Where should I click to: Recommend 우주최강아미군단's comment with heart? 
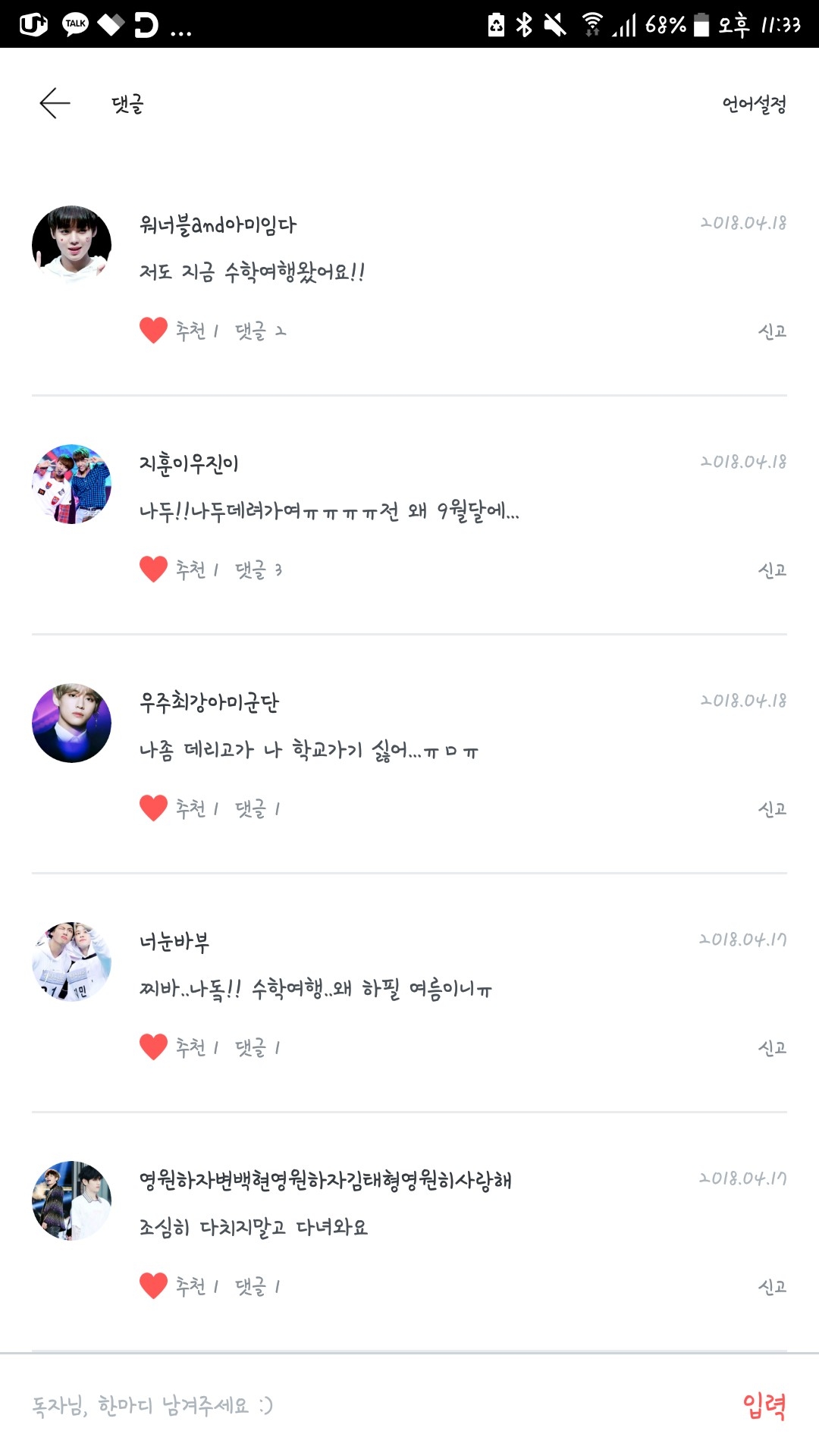click(154, 808)
